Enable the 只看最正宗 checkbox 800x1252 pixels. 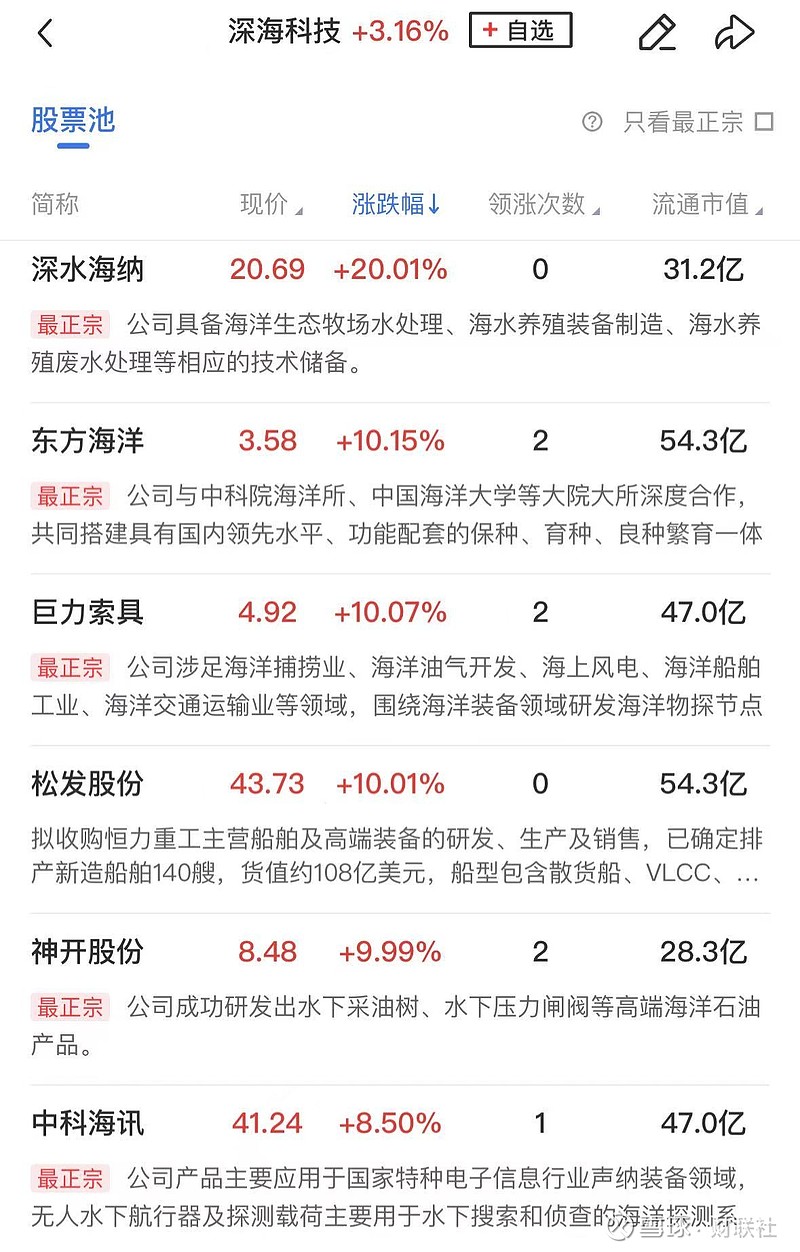click(761, 120)
